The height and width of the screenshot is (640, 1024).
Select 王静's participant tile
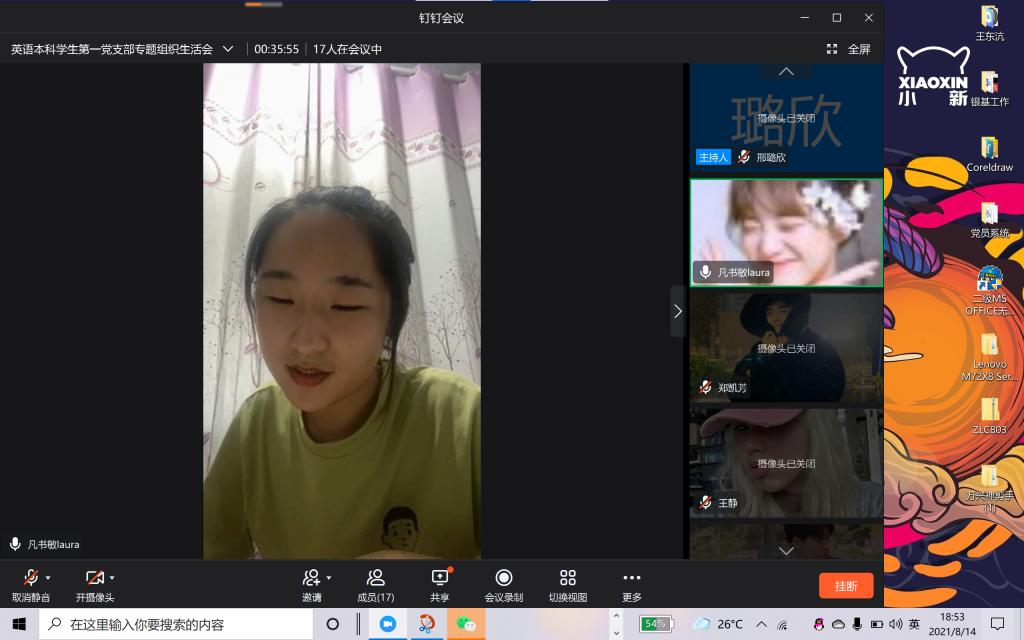786,462
